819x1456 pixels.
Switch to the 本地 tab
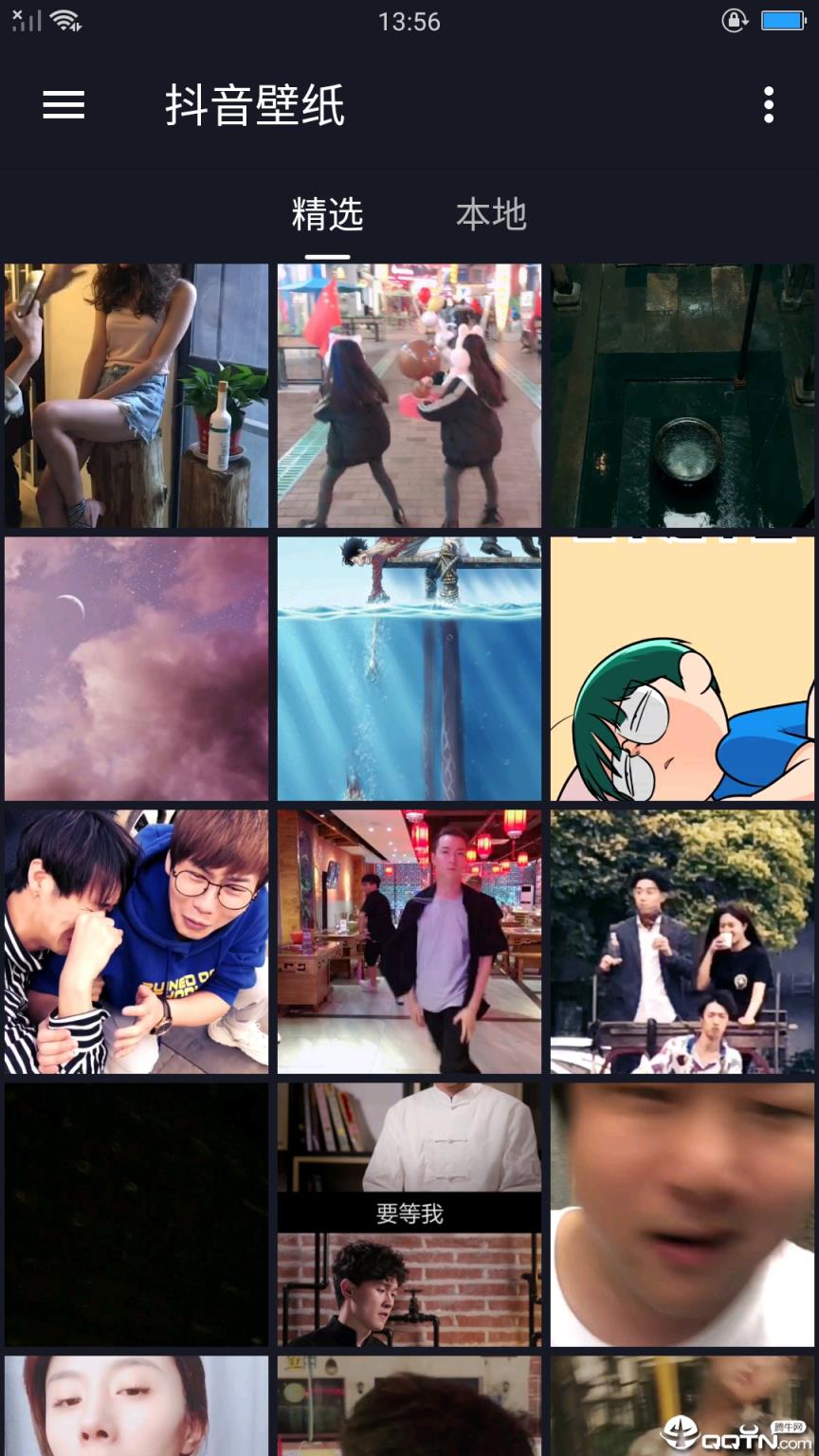click(x=493, y=215)
